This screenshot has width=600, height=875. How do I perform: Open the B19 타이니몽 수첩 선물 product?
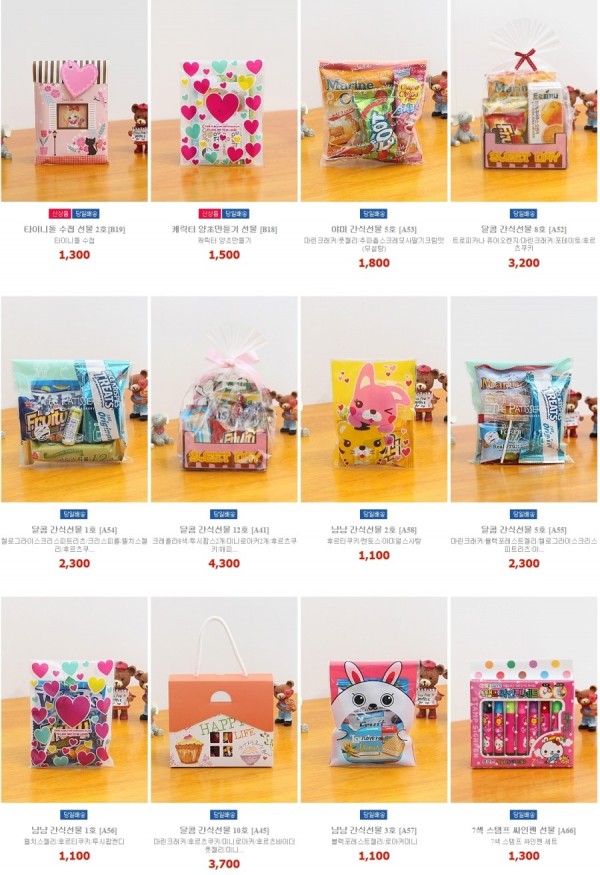(74, 229)
